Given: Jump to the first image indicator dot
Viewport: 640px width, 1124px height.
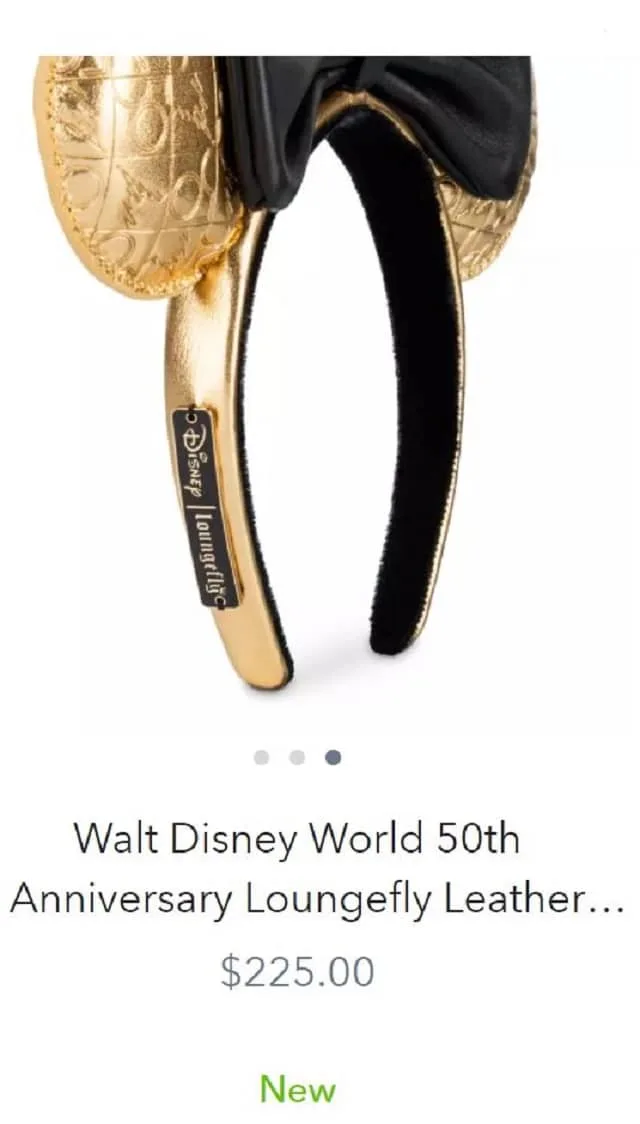Looking at the screenshot, I should pos(261,758).
